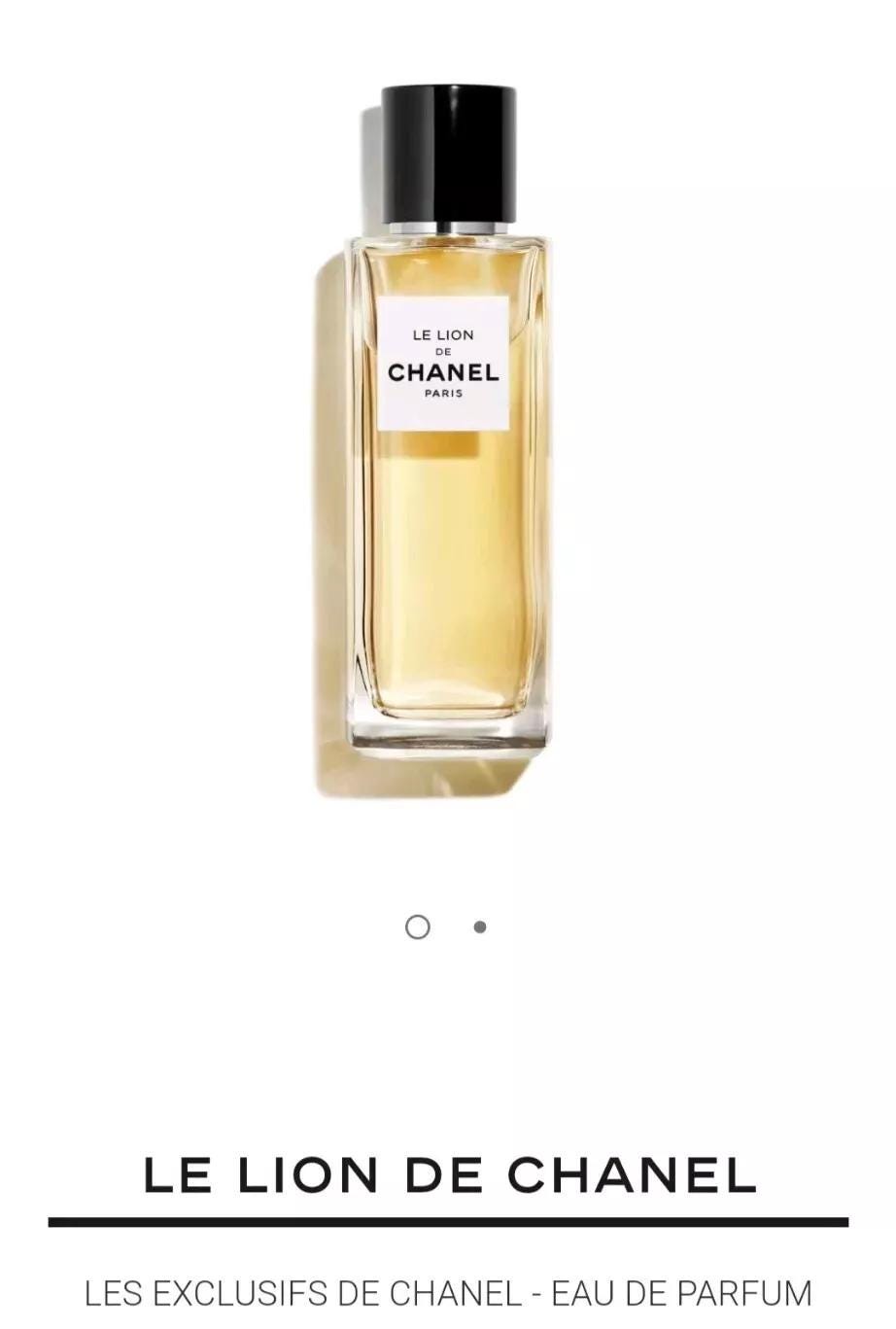Screen dimensions: 896x1329
Task: Select the first image carousel dot
Action: 417,927
